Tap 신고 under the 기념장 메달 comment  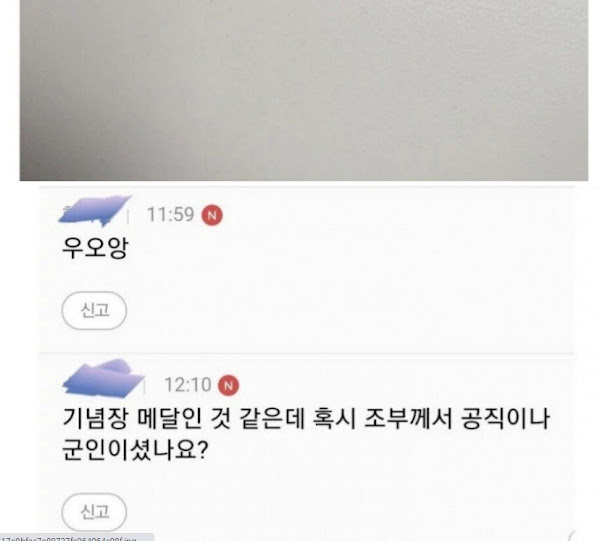(94, 512)
